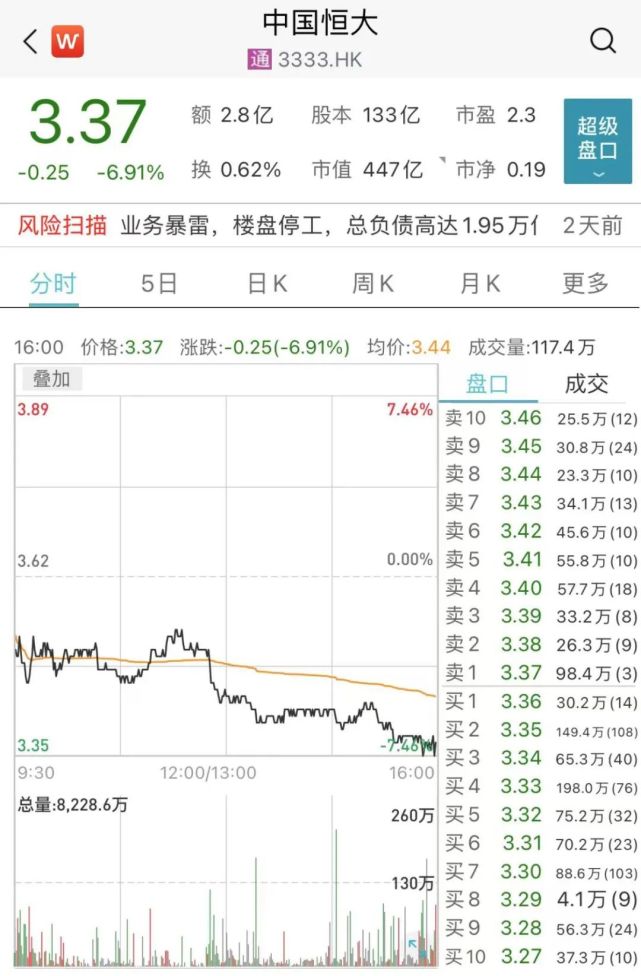The width and height of the screenshot is (641, 976).
Task: Open the 更多 chart options tab
Action: coord(585,283)
